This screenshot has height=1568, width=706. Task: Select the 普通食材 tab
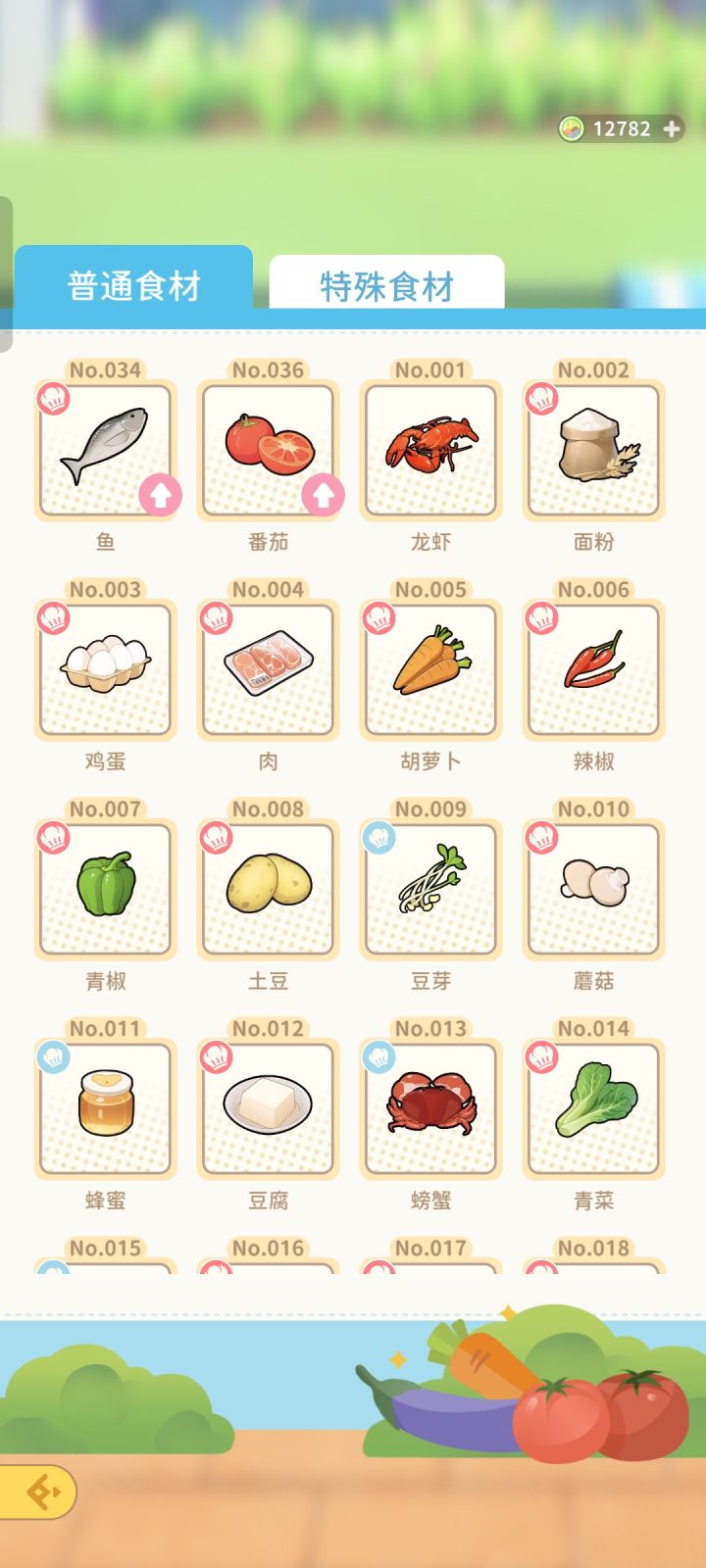click(133, 284)
